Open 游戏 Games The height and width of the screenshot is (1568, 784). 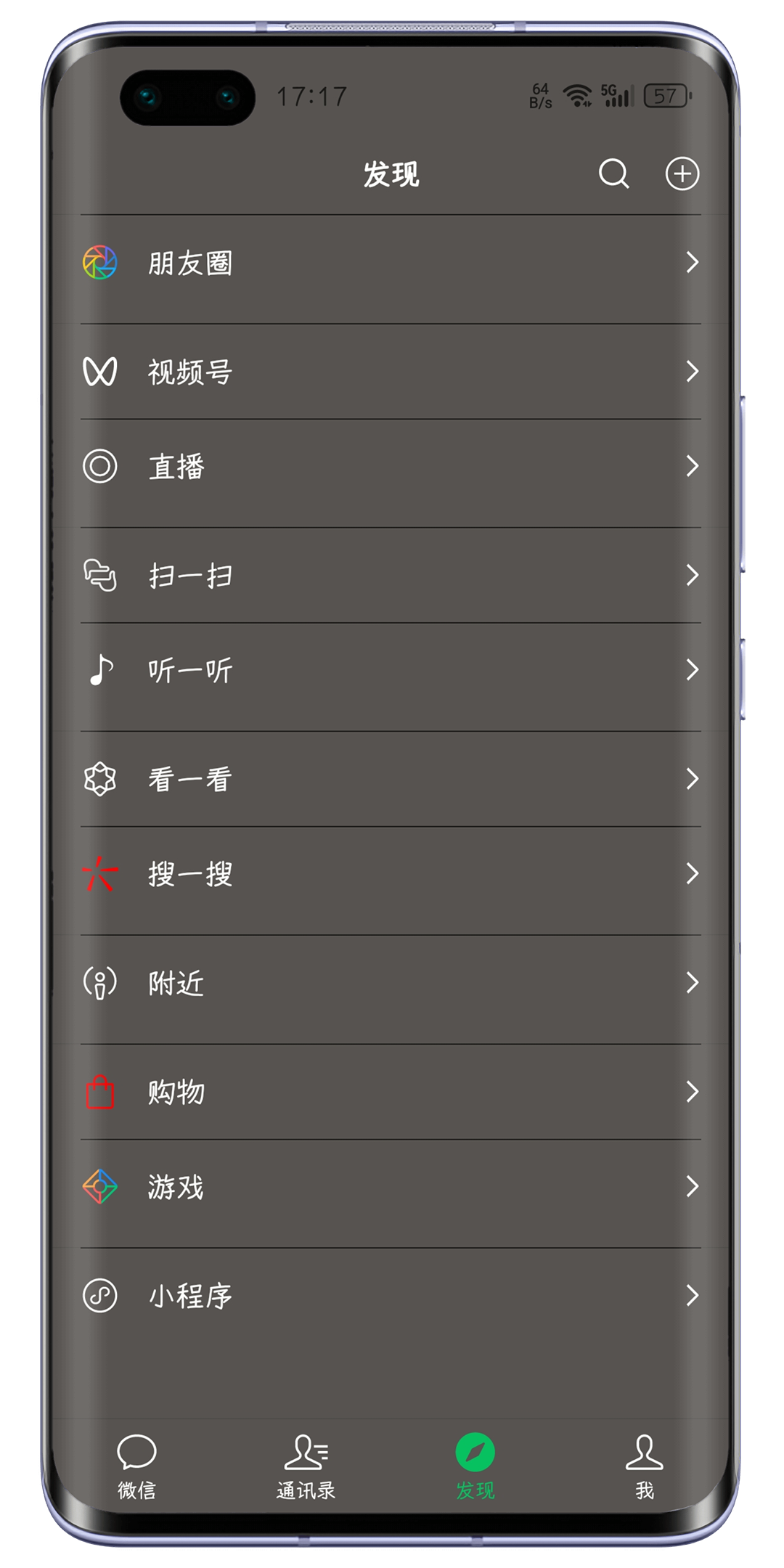coord(391,1187)
